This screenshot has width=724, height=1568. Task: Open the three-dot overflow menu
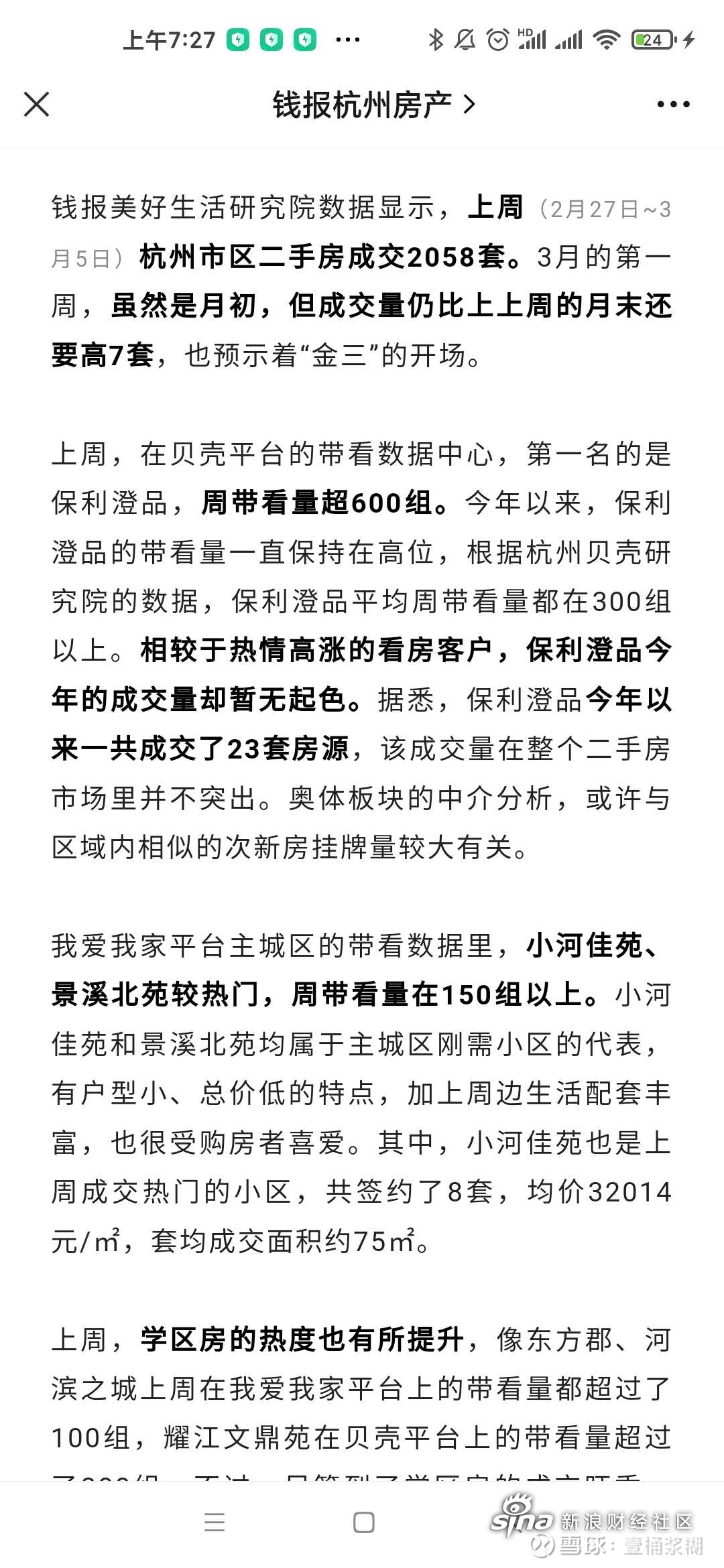673,105
